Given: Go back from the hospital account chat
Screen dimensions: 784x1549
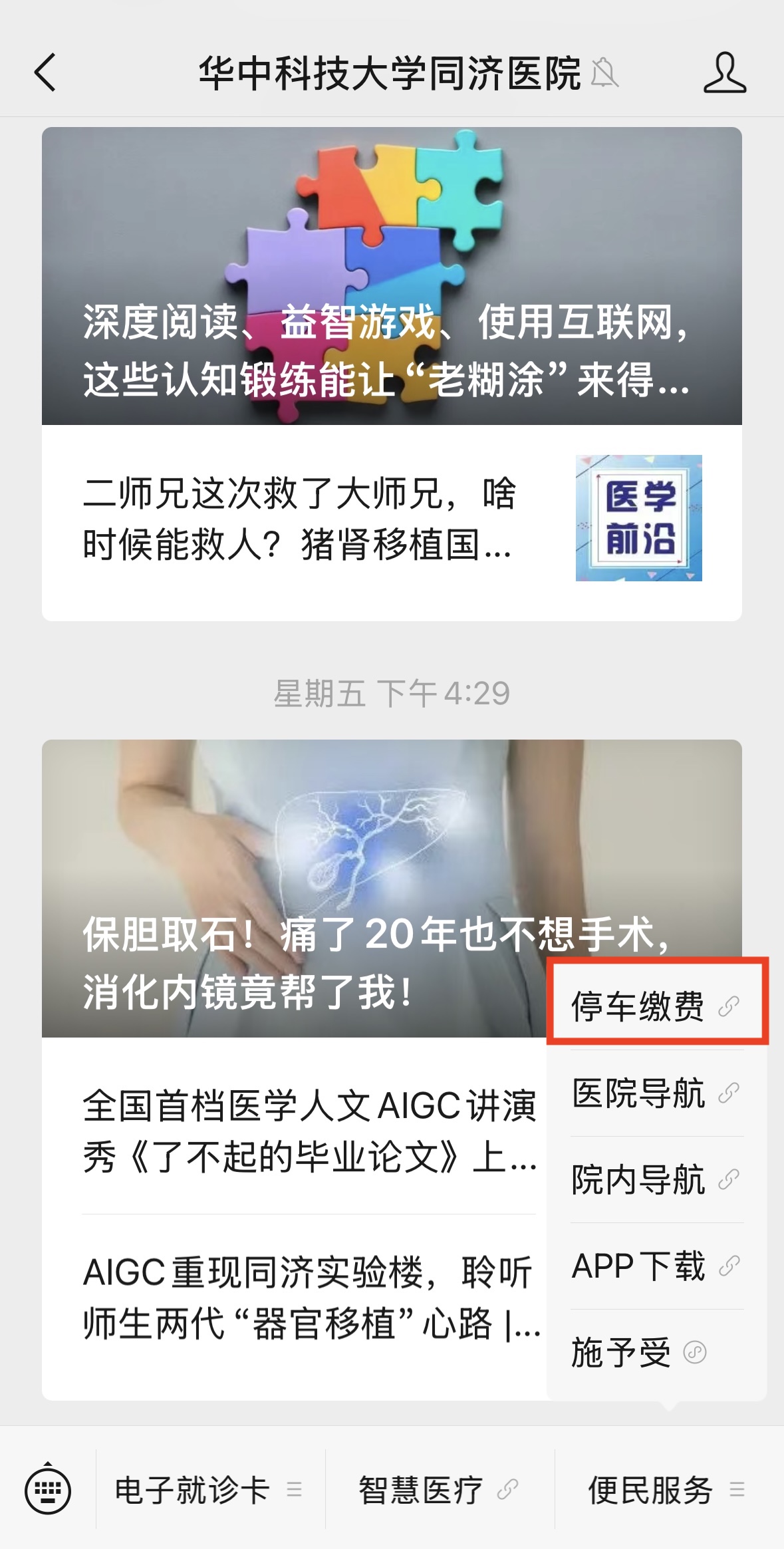Looking at the screenshot, I should click(x=45, y=72).
